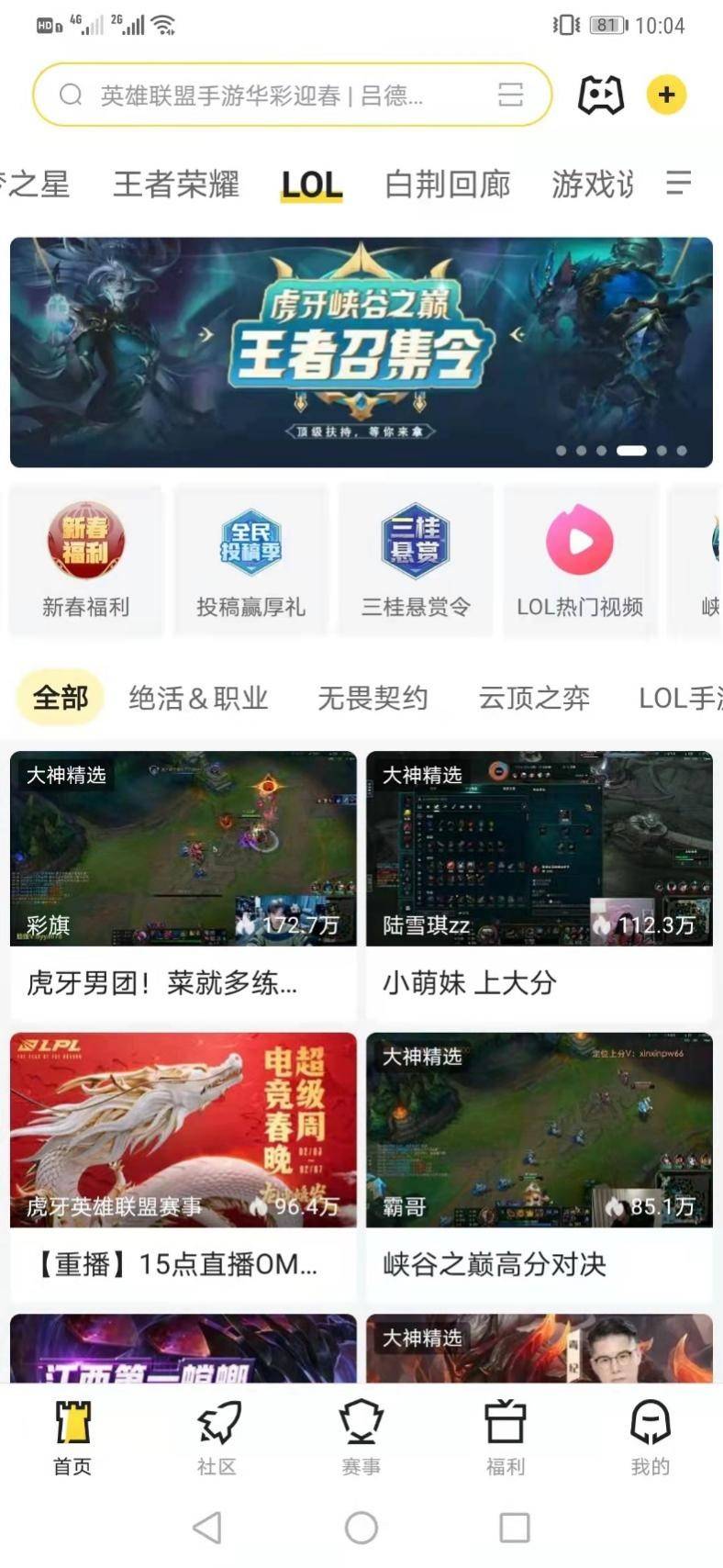Select the 绝活＆职业 filter
Screen dimensions: 723x1568
point(198,698)
